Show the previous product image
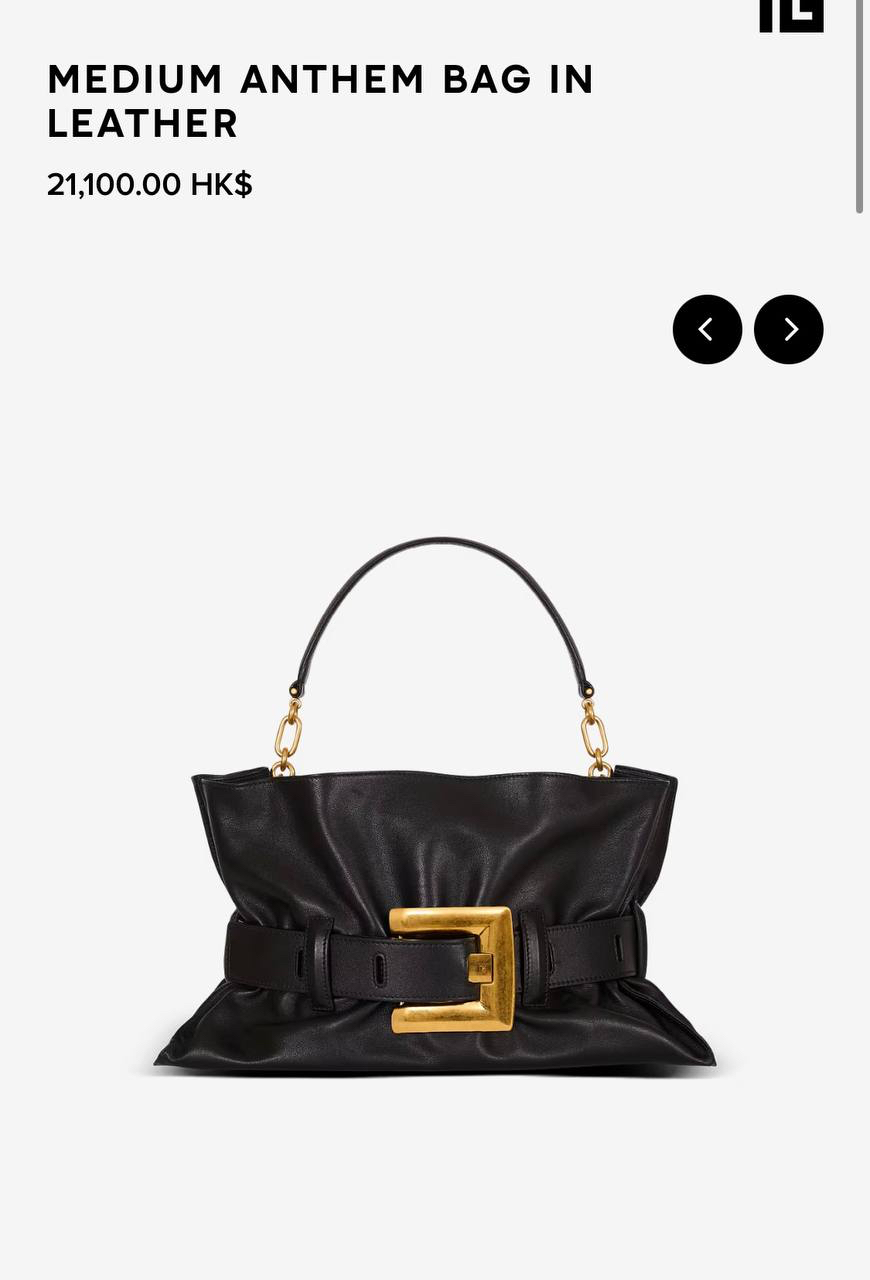Image resolution: width=870 pixels, height=1280 pixels. pos(707,329)
